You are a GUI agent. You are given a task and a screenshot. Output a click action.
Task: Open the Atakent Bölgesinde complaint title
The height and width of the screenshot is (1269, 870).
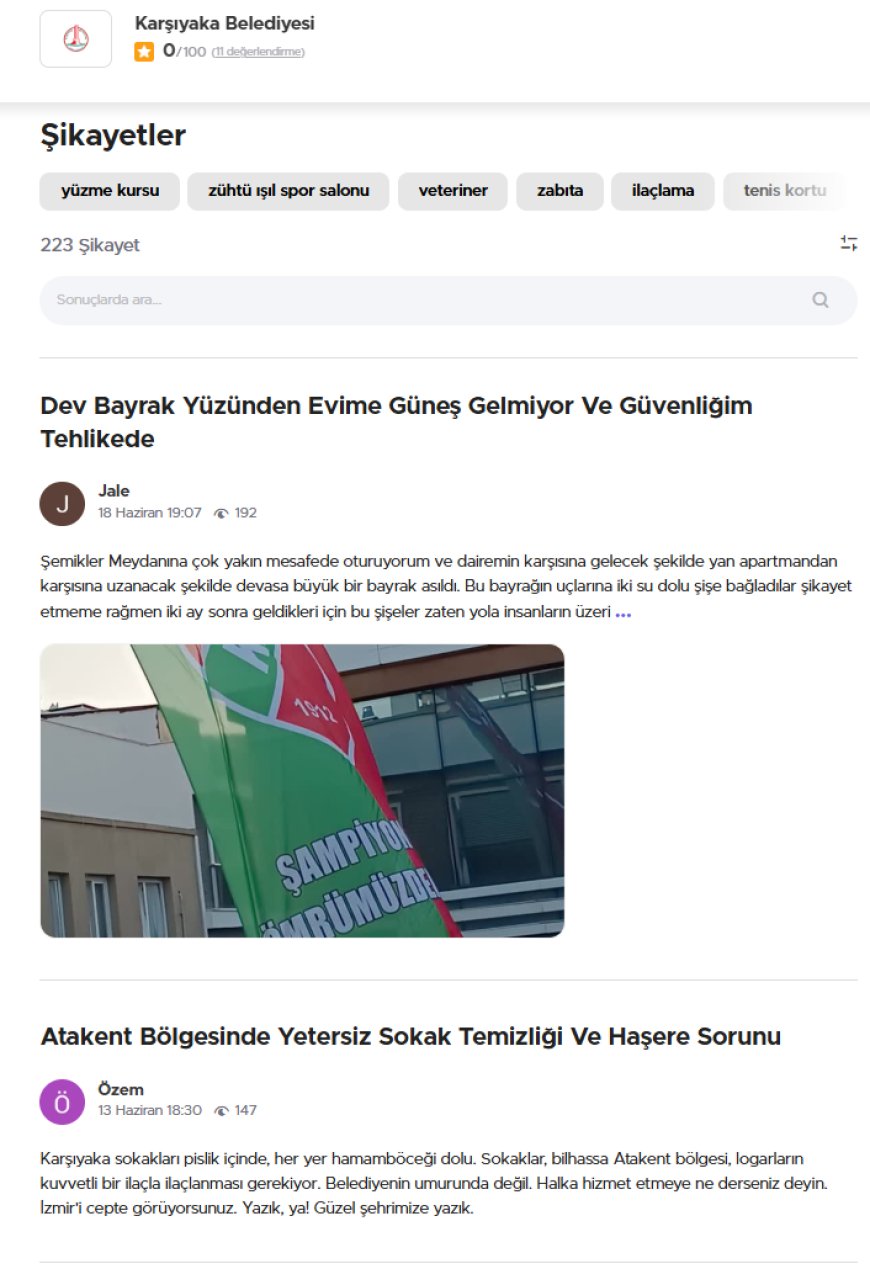[410, 1037]
